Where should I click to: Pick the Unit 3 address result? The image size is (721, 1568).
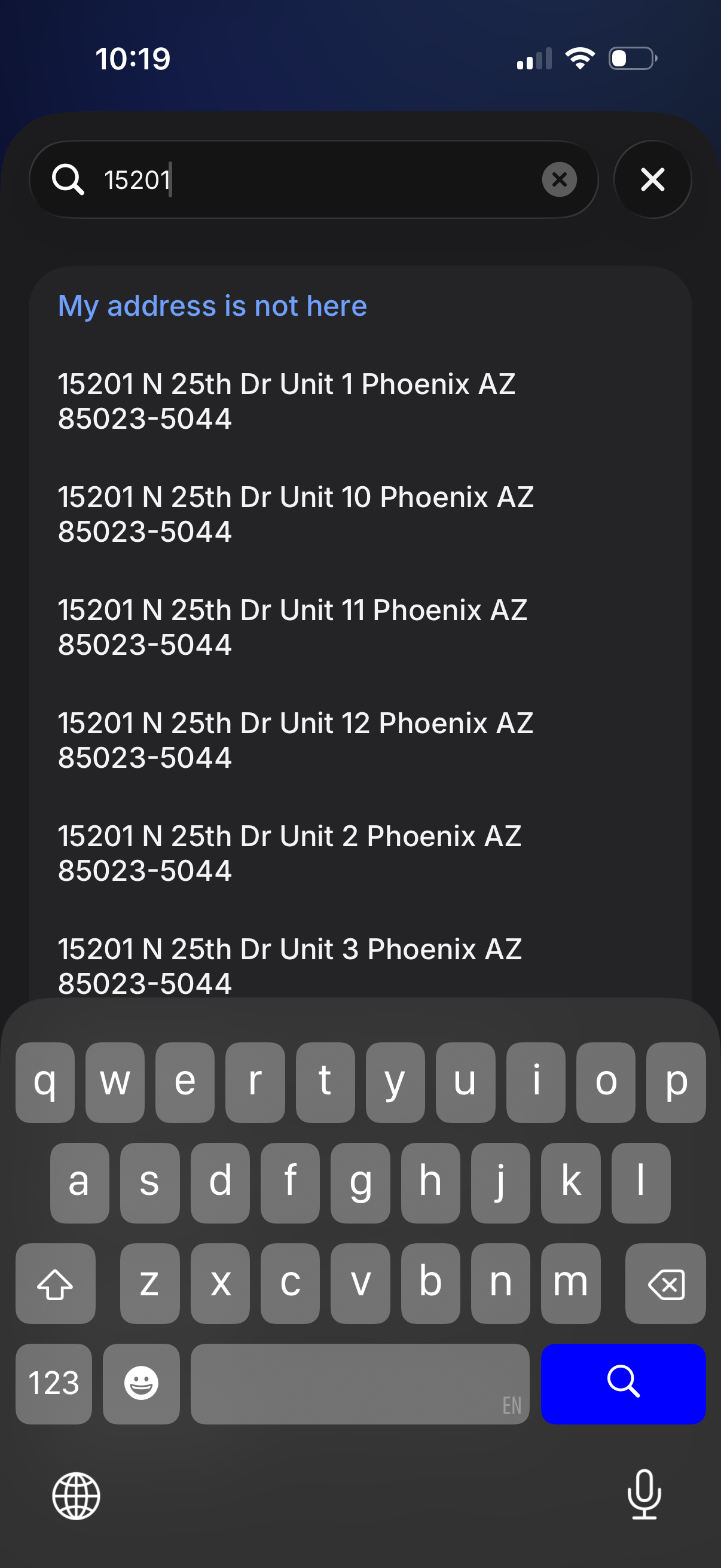pyautogui.click(x=289, y=965)
